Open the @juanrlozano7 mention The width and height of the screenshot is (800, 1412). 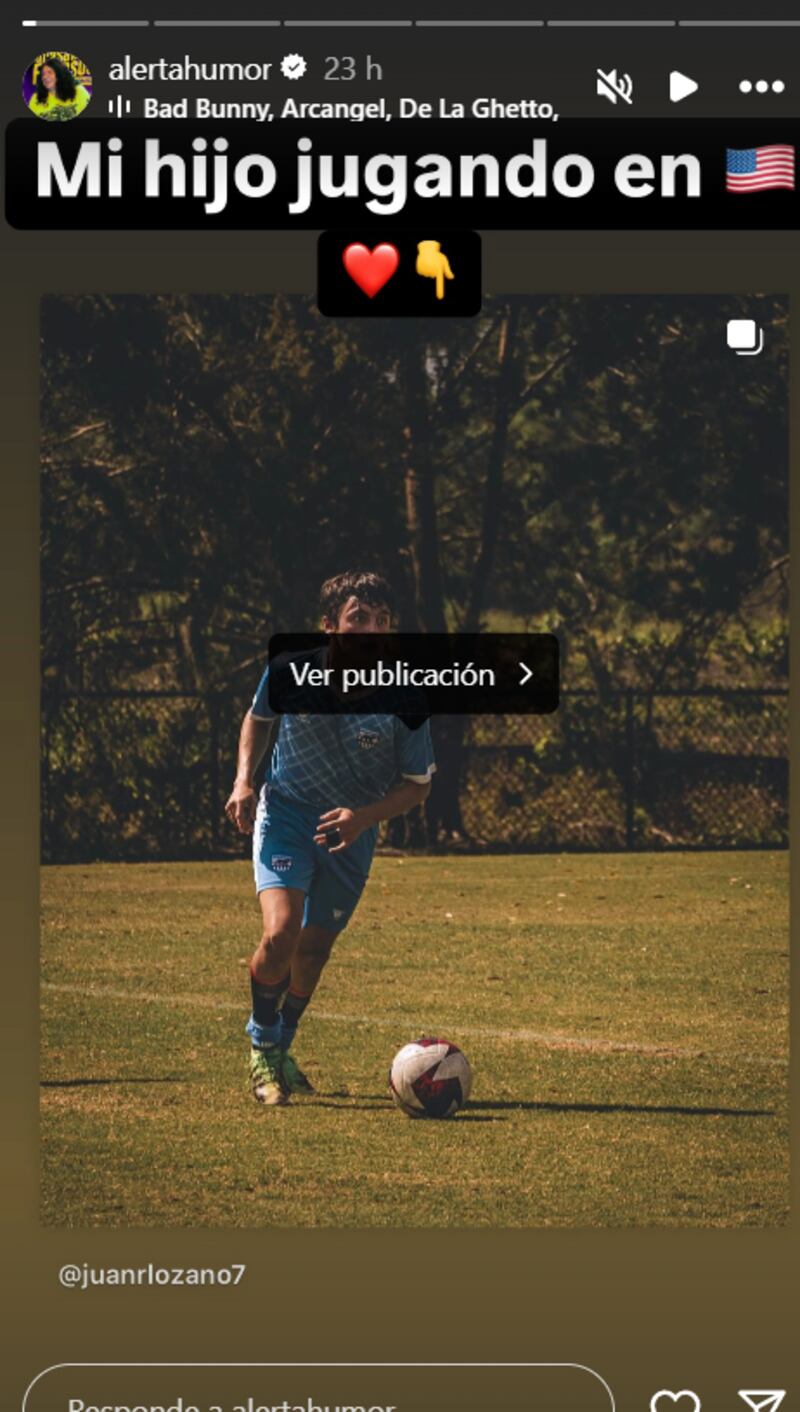coord(151,1275)
